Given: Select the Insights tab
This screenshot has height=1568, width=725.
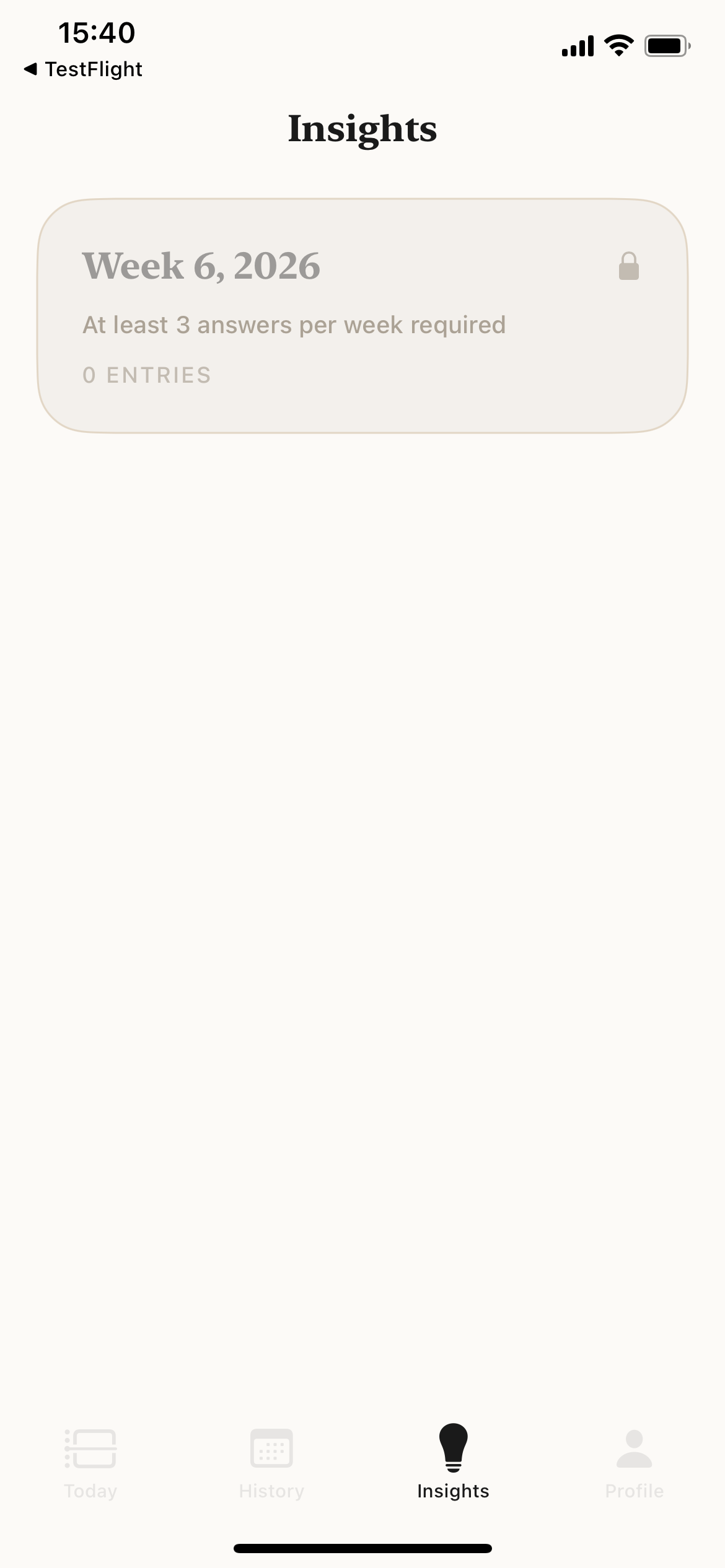Looking at the screenshot, I should [x=453, y=1463].
